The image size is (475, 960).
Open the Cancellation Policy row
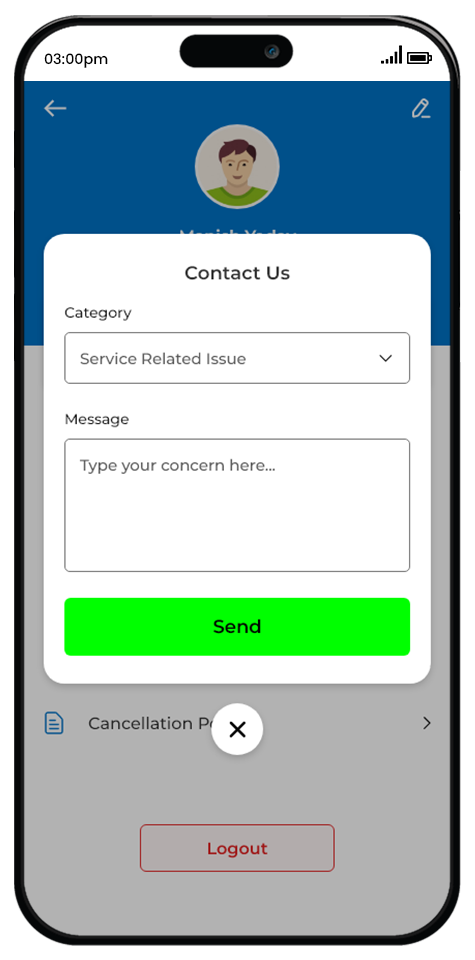tap(237, 723)
